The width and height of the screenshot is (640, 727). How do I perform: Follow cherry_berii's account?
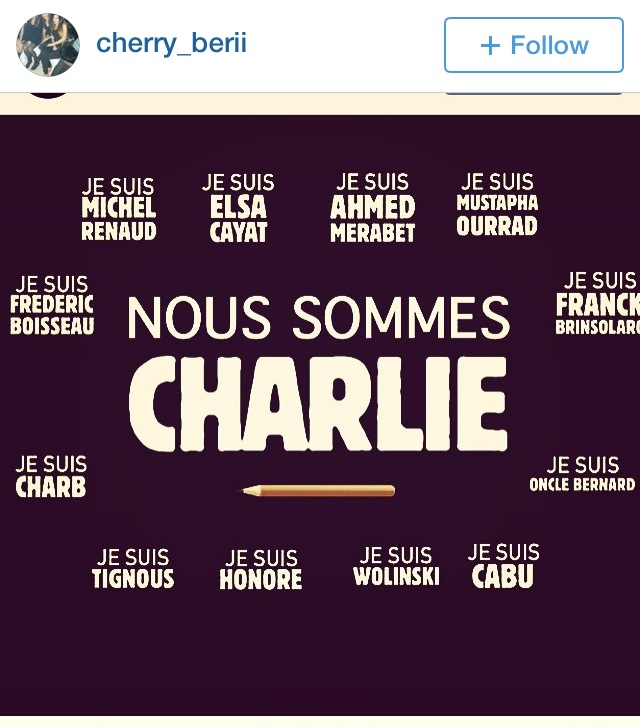tap(533, 45)
